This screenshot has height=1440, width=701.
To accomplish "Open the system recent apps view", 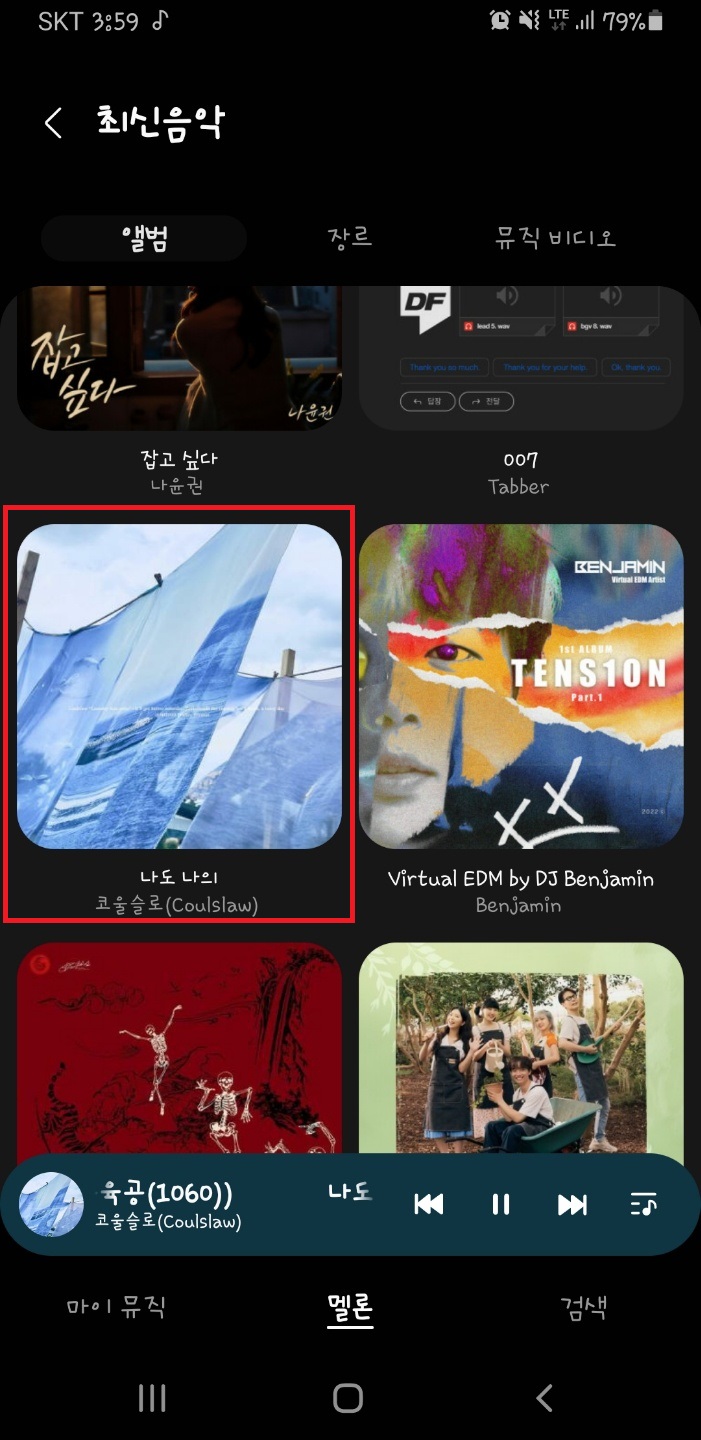I will [152, 1398].
